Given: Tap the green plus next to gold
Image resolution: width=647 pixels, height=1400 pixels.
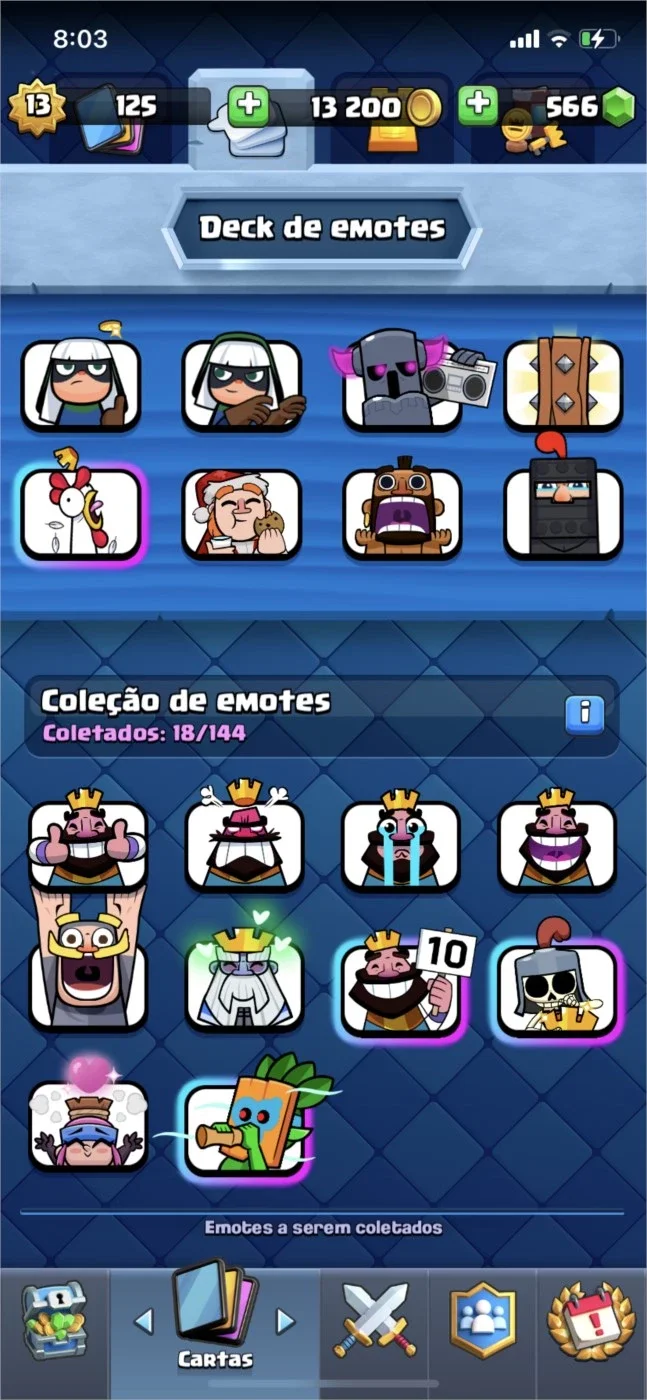Looking at the screenshot, I should (x=249, y=106).
